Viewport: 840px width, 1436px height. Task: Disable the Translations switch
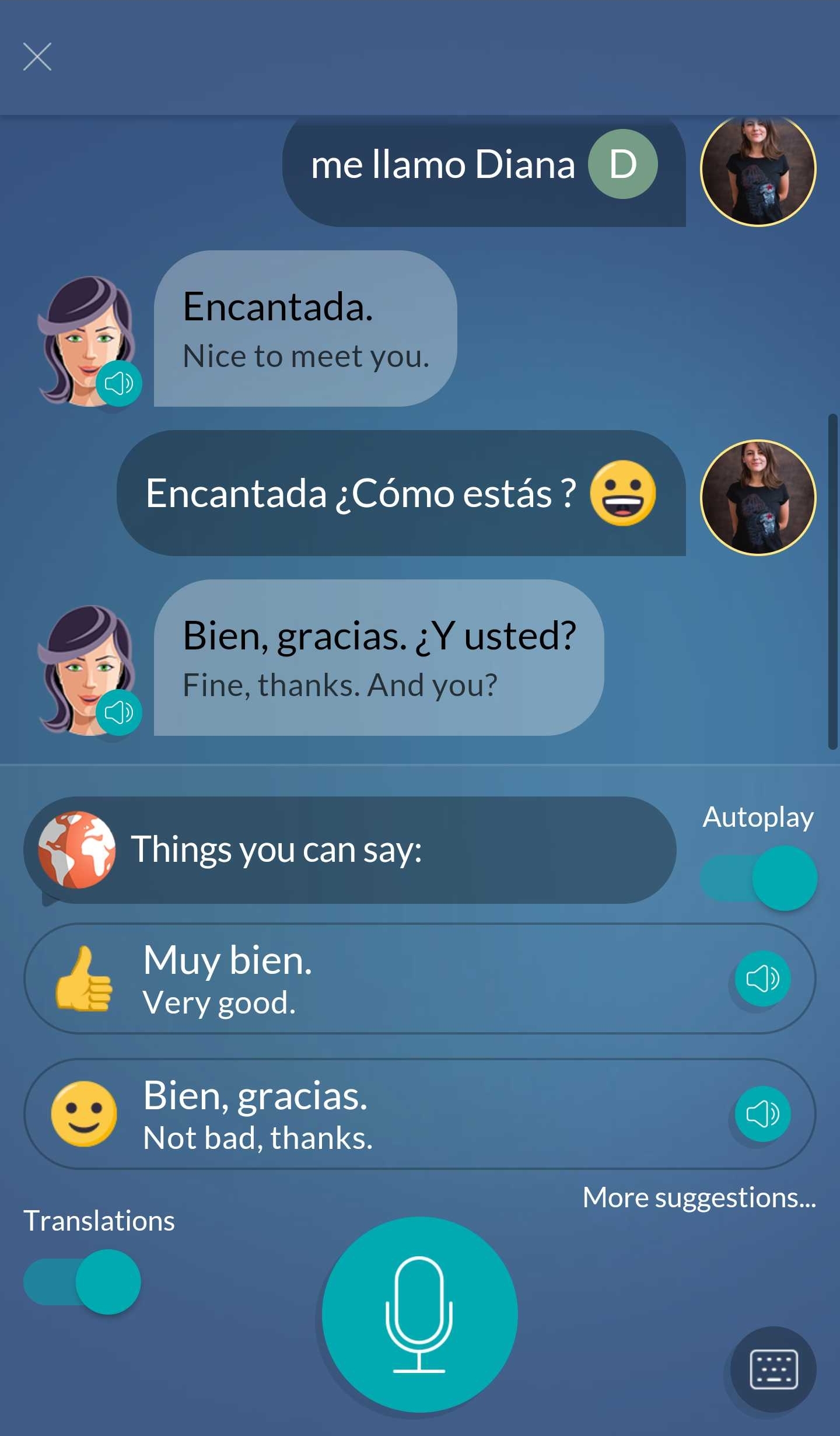82,1282
